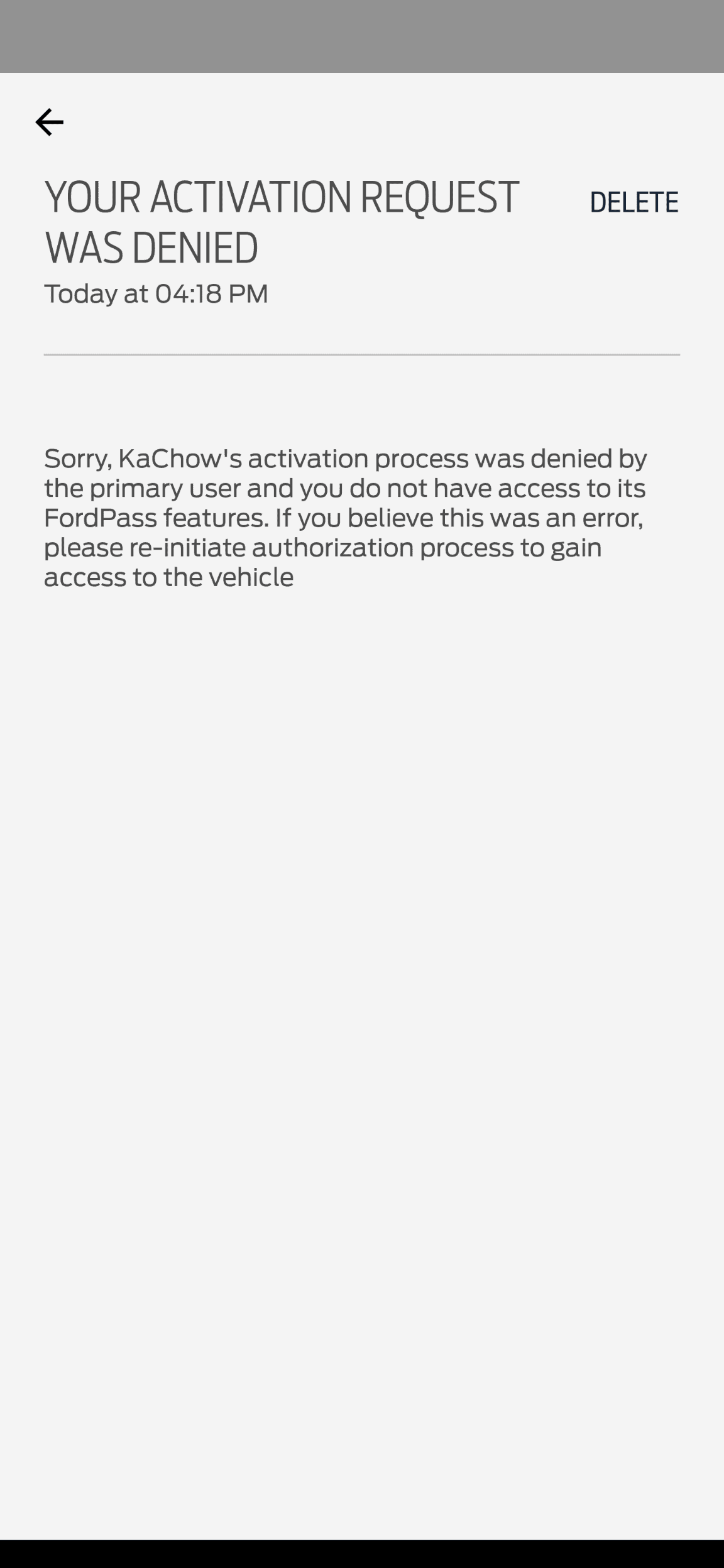Go back using the arrow icon
Viewport: 724px width, 1568px height.
[x=49, y=122]
